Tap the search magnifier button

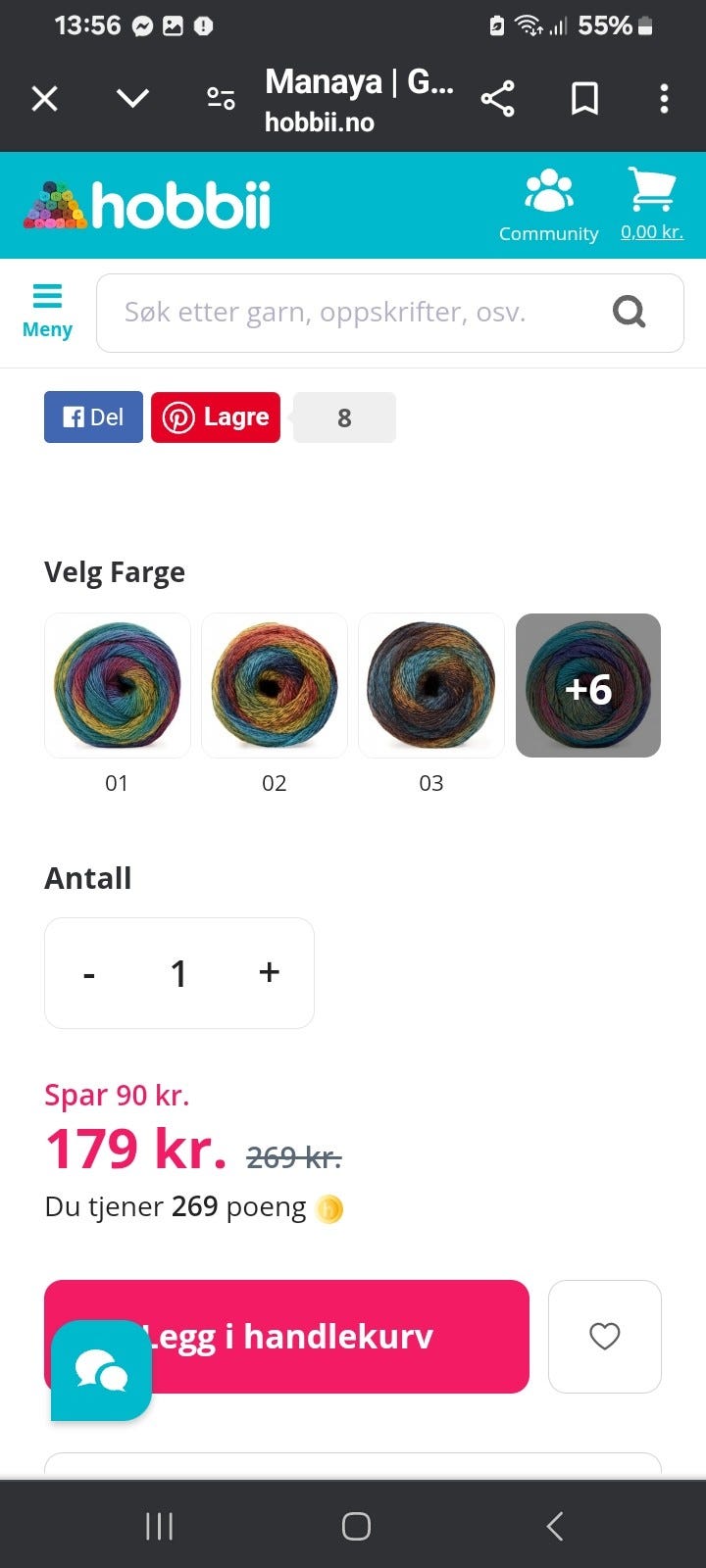click(630, 312)
